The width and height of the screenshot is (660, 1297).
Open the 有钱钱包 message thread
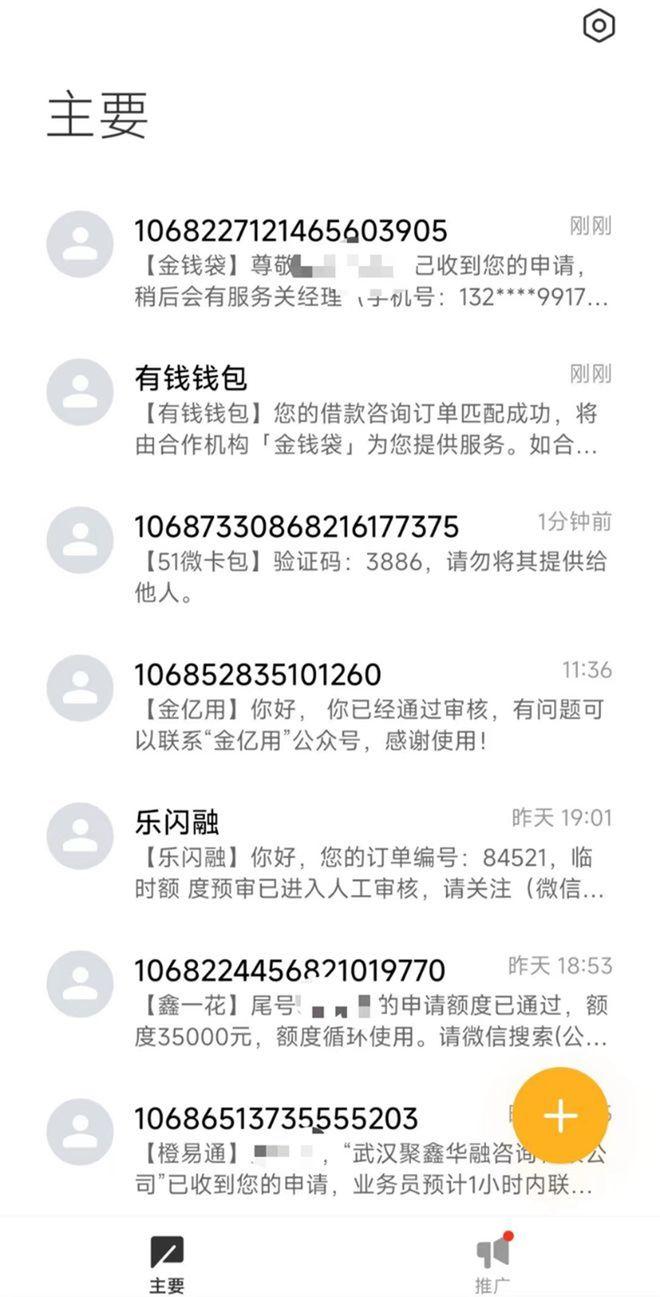370,411
